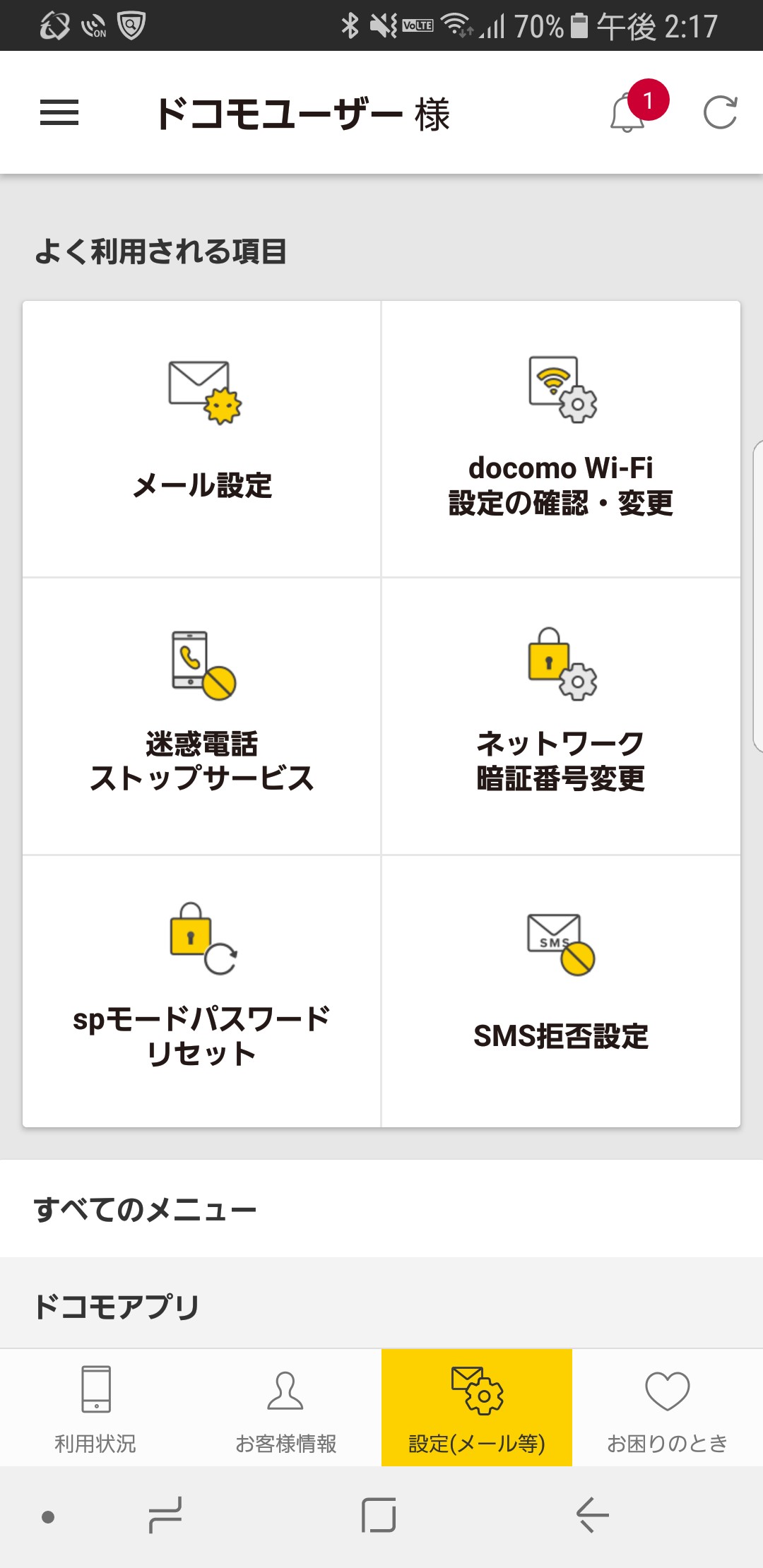Viewport: 763px width, 1568px height.
Task: Switch to the お客様情報 tab
Action: (286, 1408)
